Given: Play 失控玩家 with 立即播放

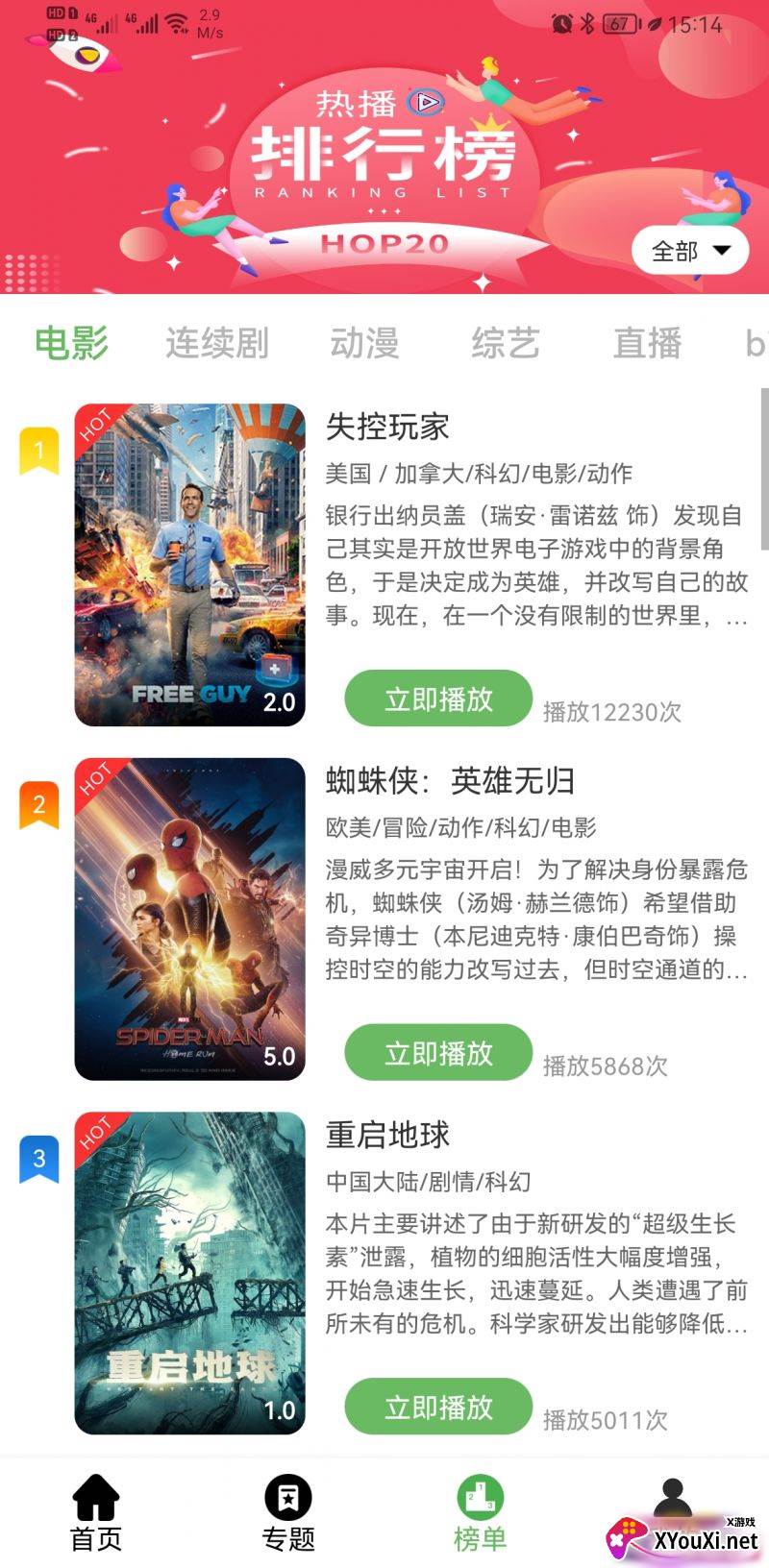Looking at the screenshot, I should click(438, 698).
